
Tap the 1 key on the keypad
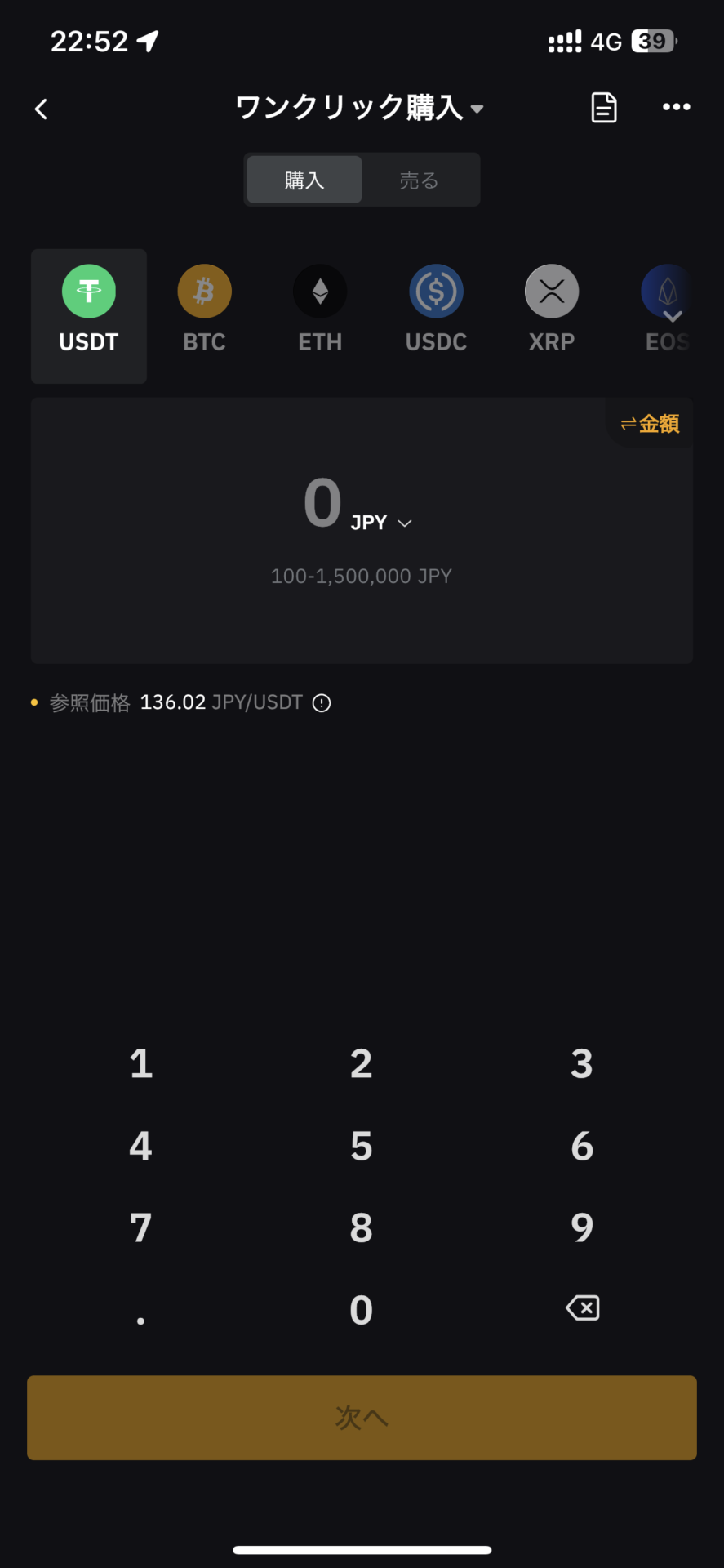[140, 1063]
